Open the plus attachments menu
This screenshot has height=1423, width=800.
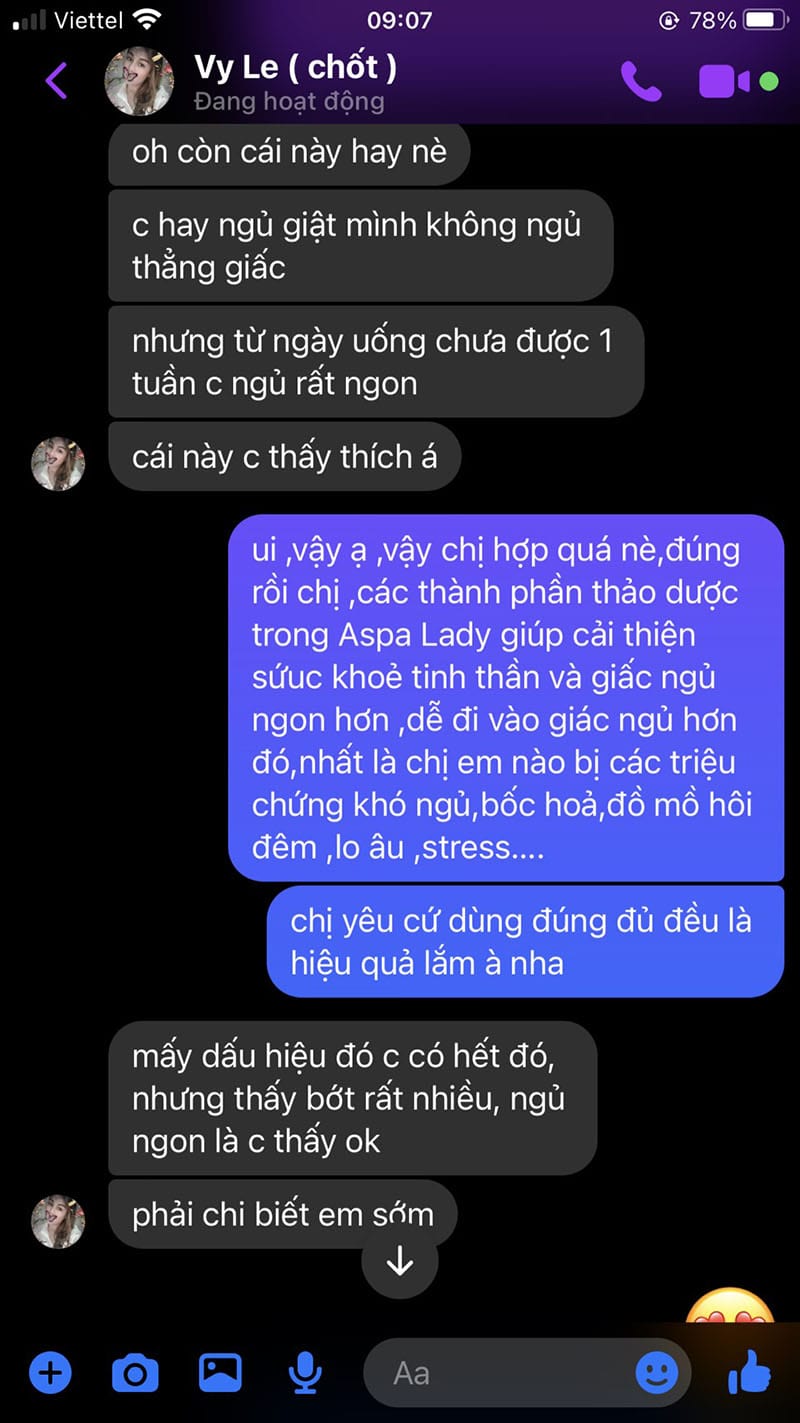(50, 1373)
